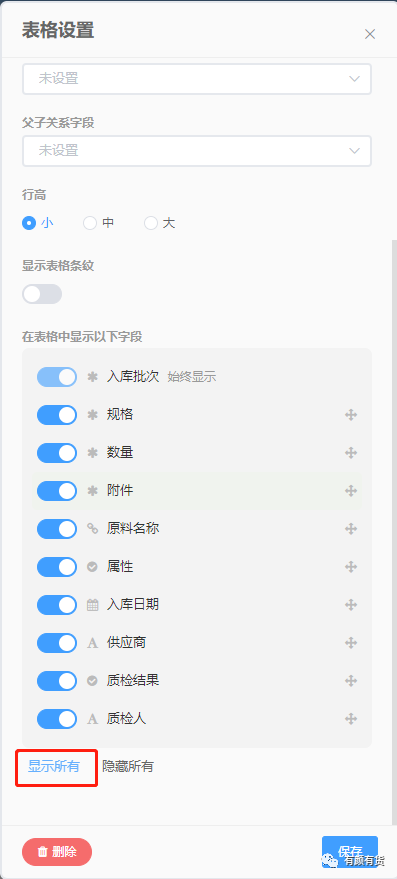Image resolution: width=397 pixels, height=879 pixels.
Task: Save settings with the 保存 button
Action: click(350, 852)
